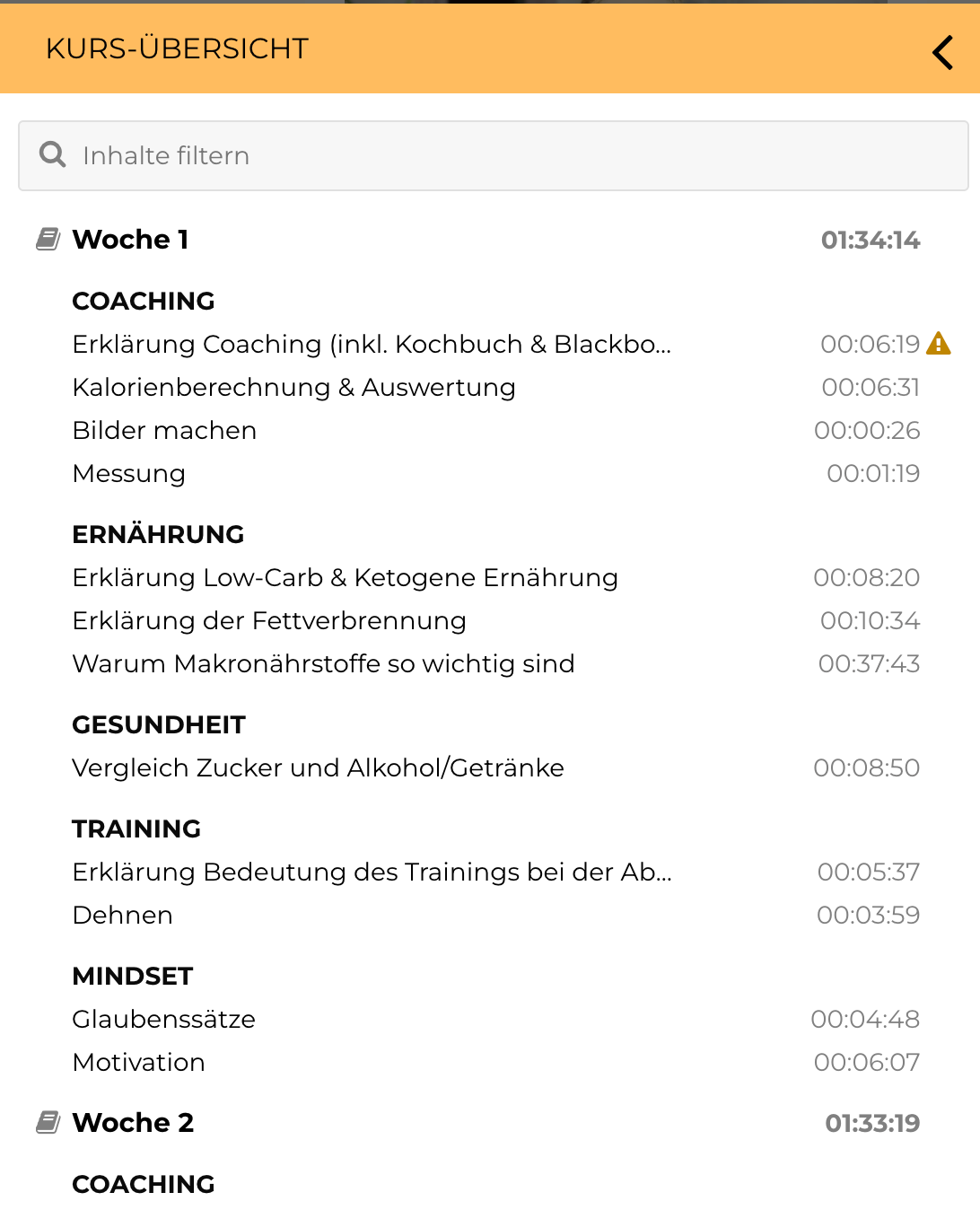Open the Glaubenssätze lesson
The width and height of the screenshot is (980, 1210).
click(x=163, y=1019)
